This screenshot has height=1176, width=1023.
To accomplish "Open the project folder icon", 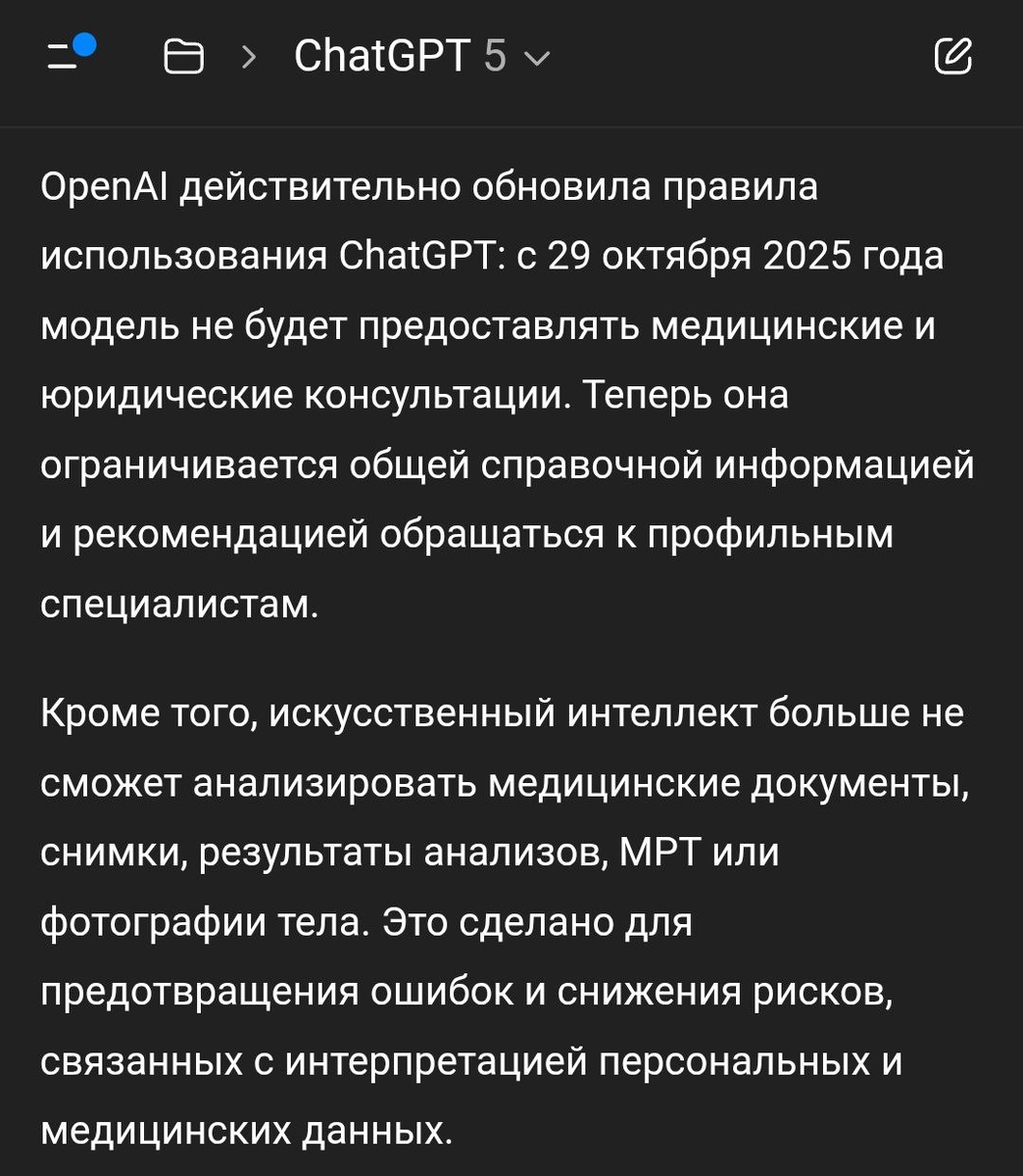I will 183,58.
